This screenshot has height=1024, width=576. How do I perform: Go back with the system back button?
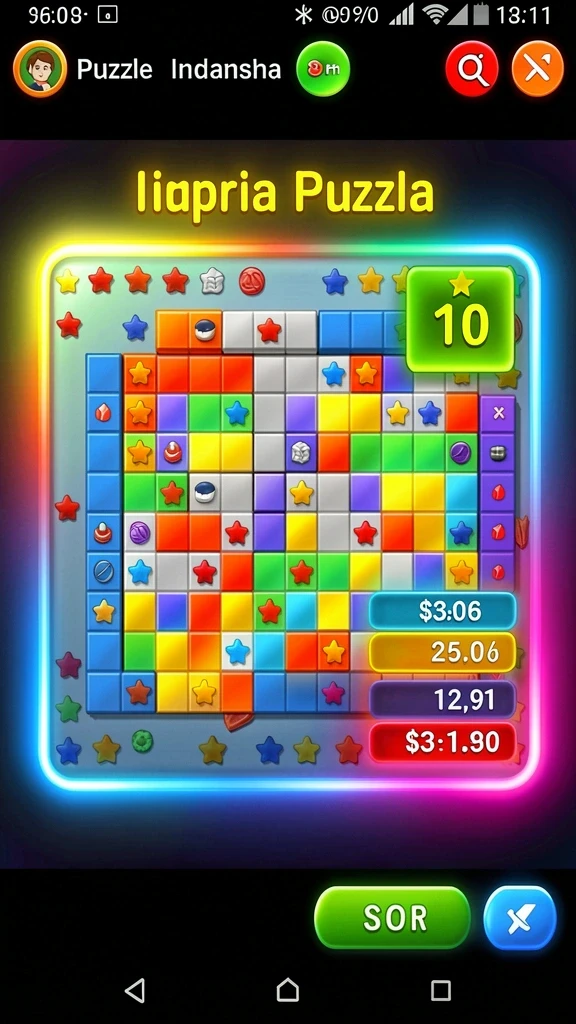135,991
